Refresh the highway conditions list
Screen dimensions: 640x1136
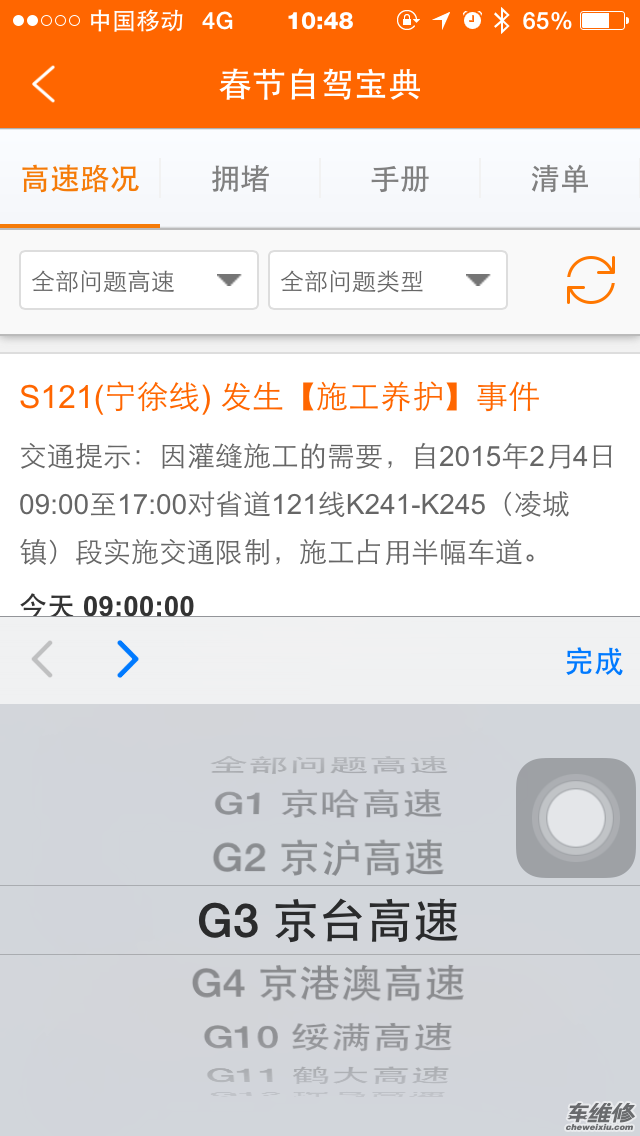[x=591, y=280]
